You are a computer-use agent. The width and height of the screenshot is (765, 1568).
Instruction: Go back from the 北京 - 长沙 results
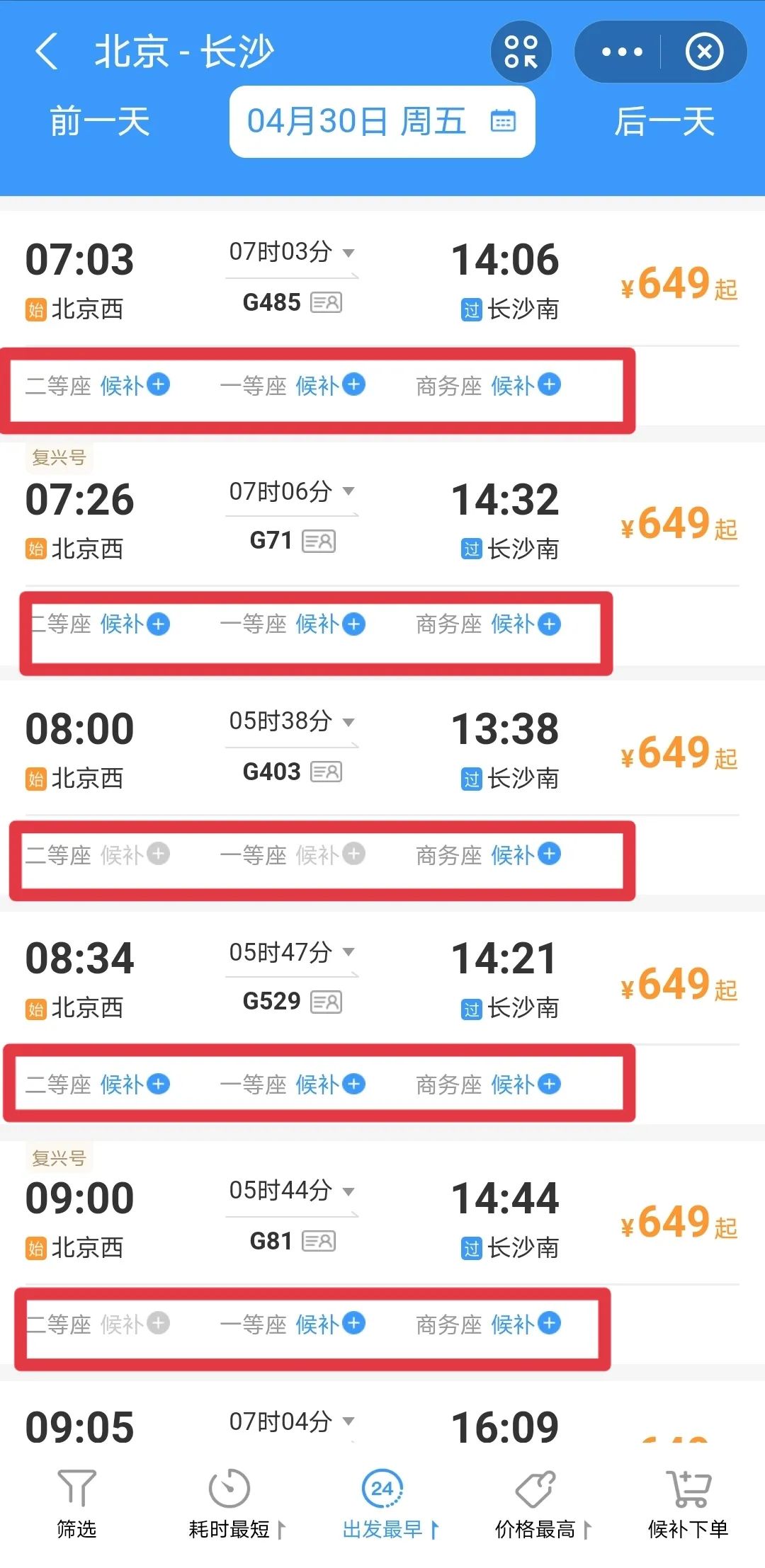pyautogui.click(x=47, y=52)
